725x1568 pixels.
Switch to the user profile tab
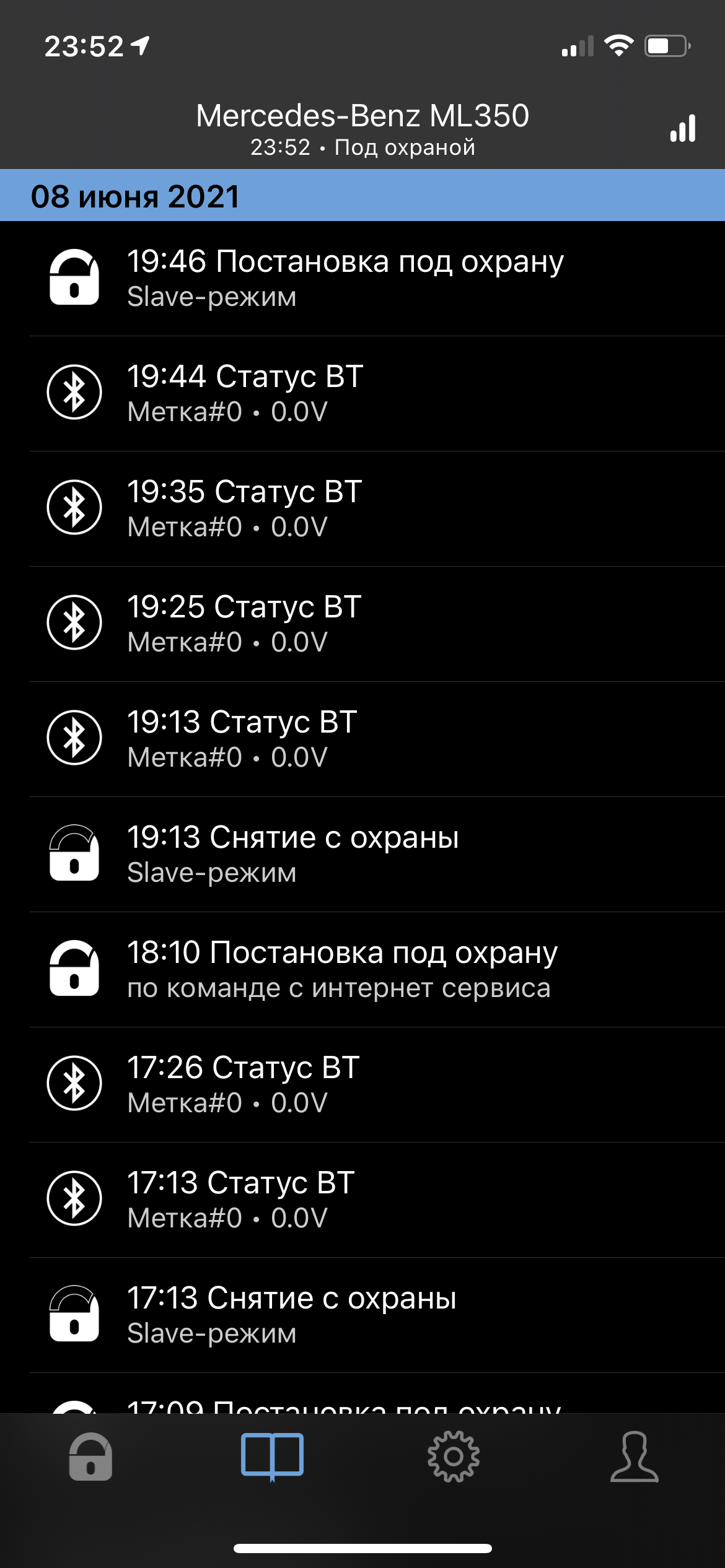tap(634, 1457)
